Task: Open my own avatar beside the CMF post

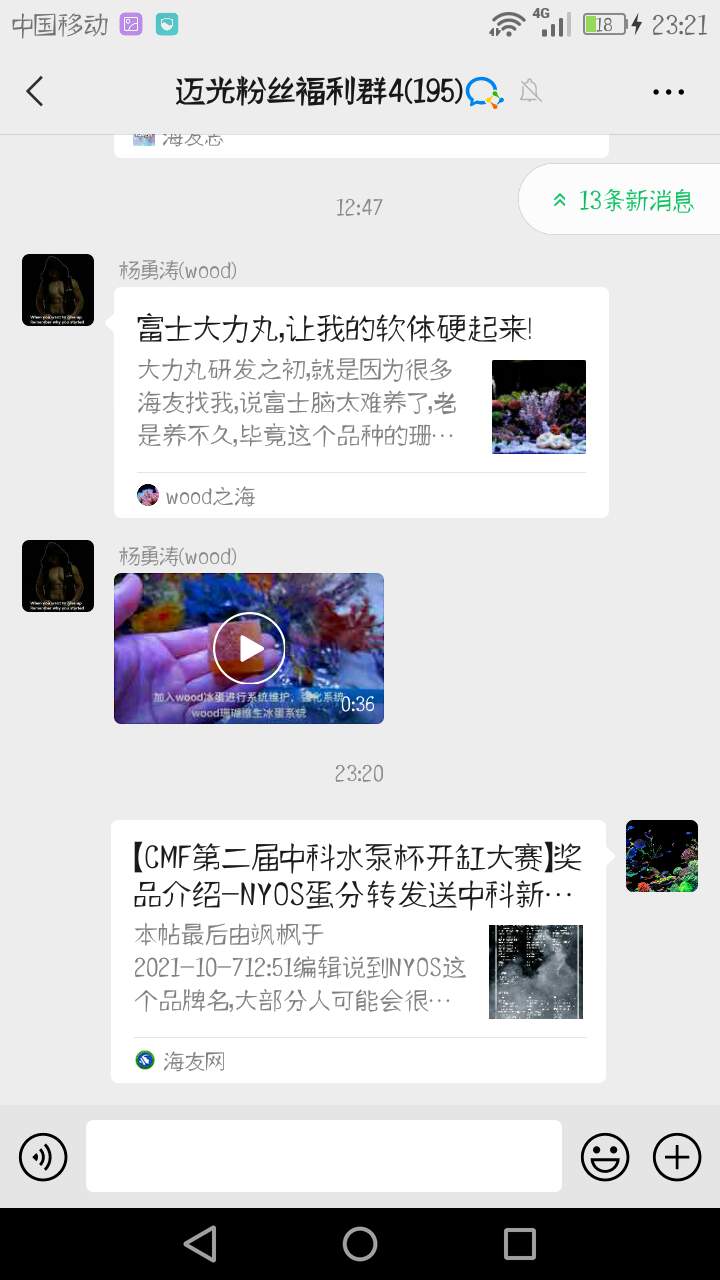Action: click(x=661, y=856)
